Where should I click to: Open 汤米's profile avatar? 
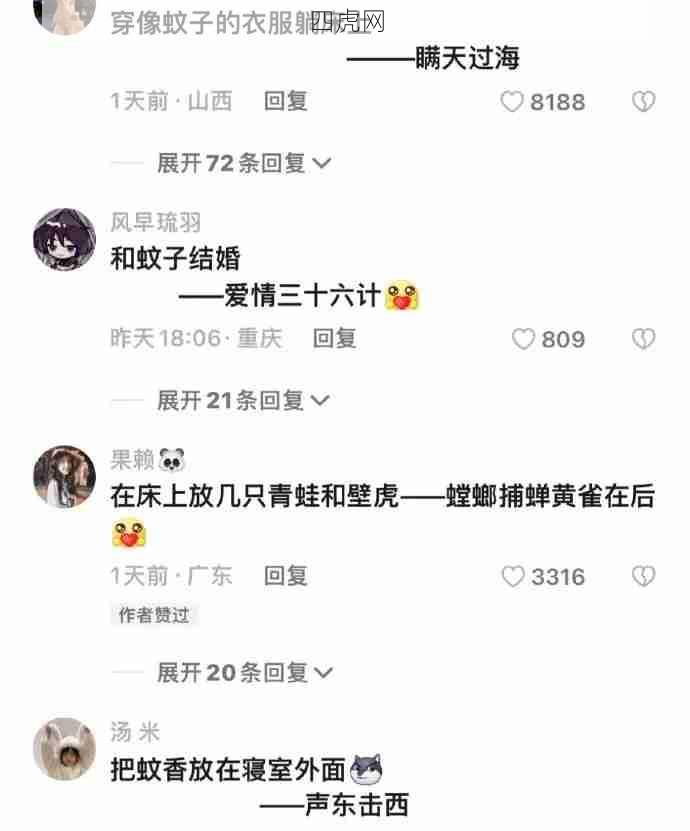click(64, 748)
